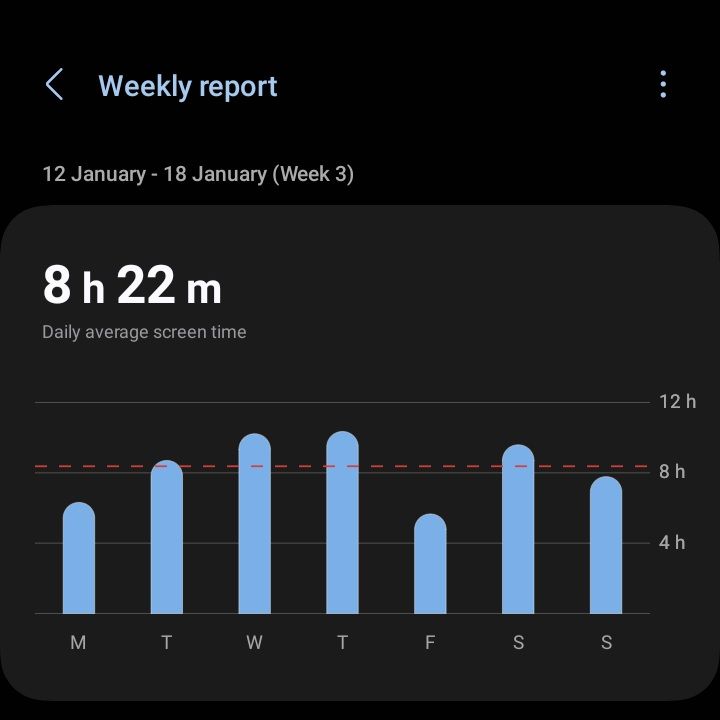Viewport: 720px width, 720px height.
Task: Select Monday's screen time bar
Action: 79,558
